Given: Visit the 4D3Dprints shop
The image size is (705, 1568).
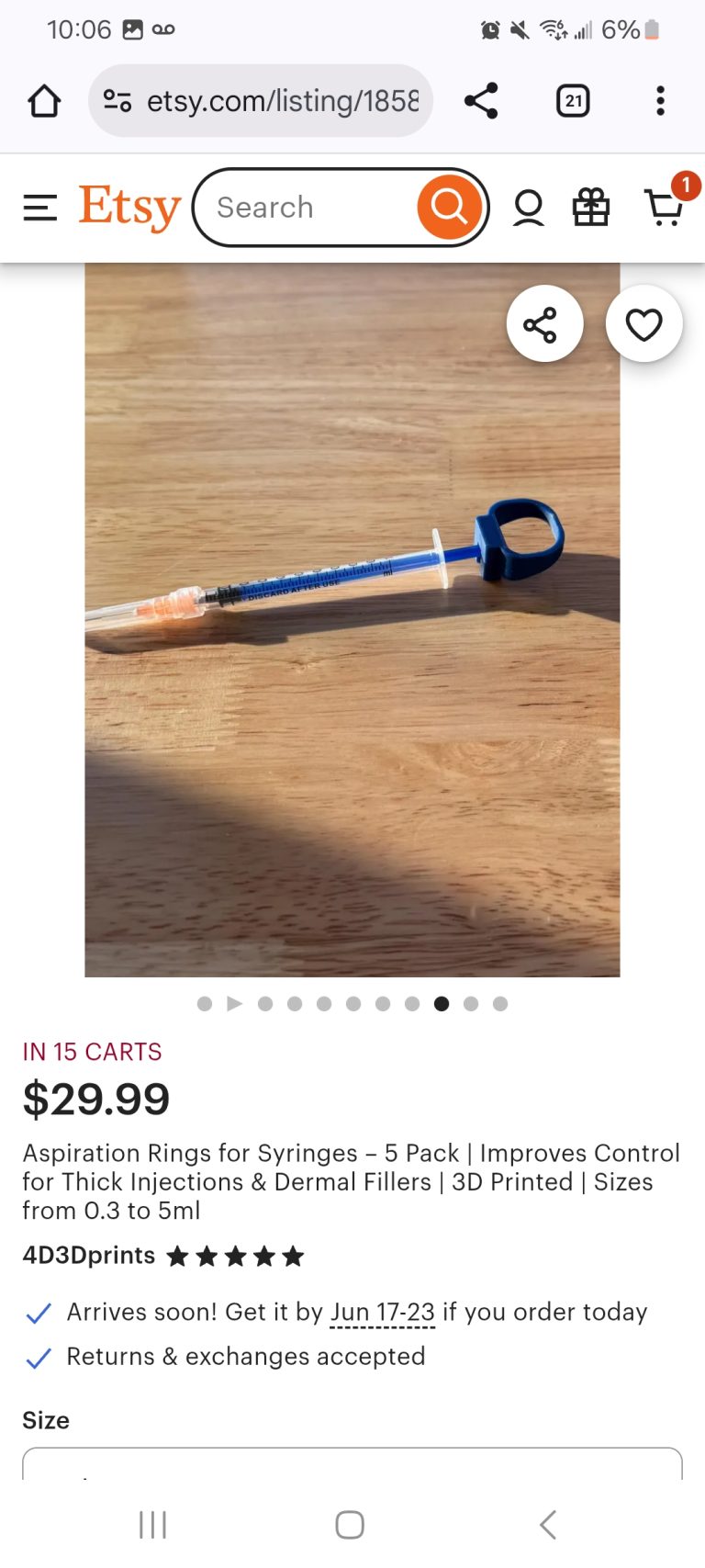Looking at the screenshot, I should [89, 1256].
